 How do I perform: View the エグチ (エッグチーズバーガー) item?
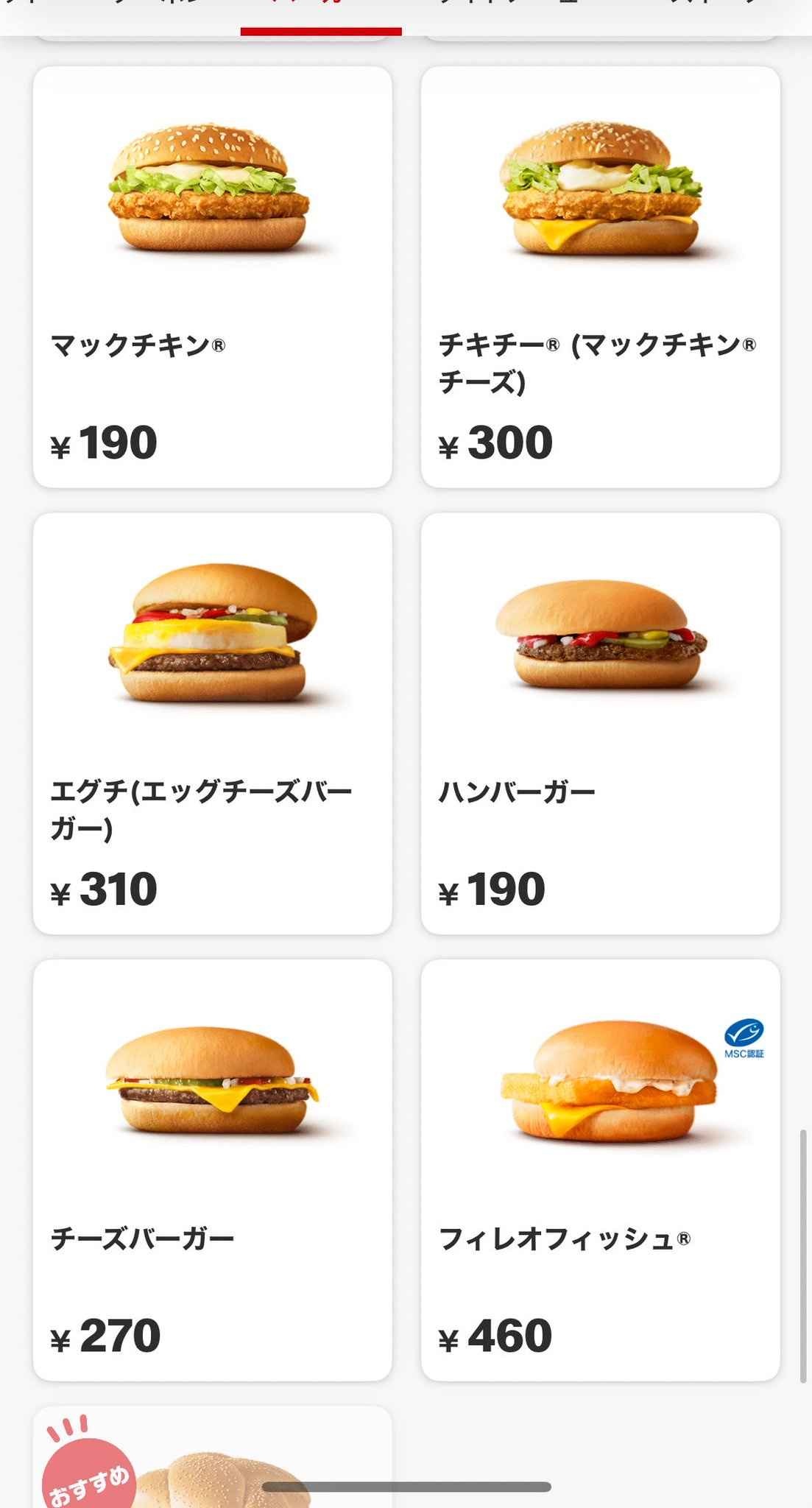[x=212, y=723]
